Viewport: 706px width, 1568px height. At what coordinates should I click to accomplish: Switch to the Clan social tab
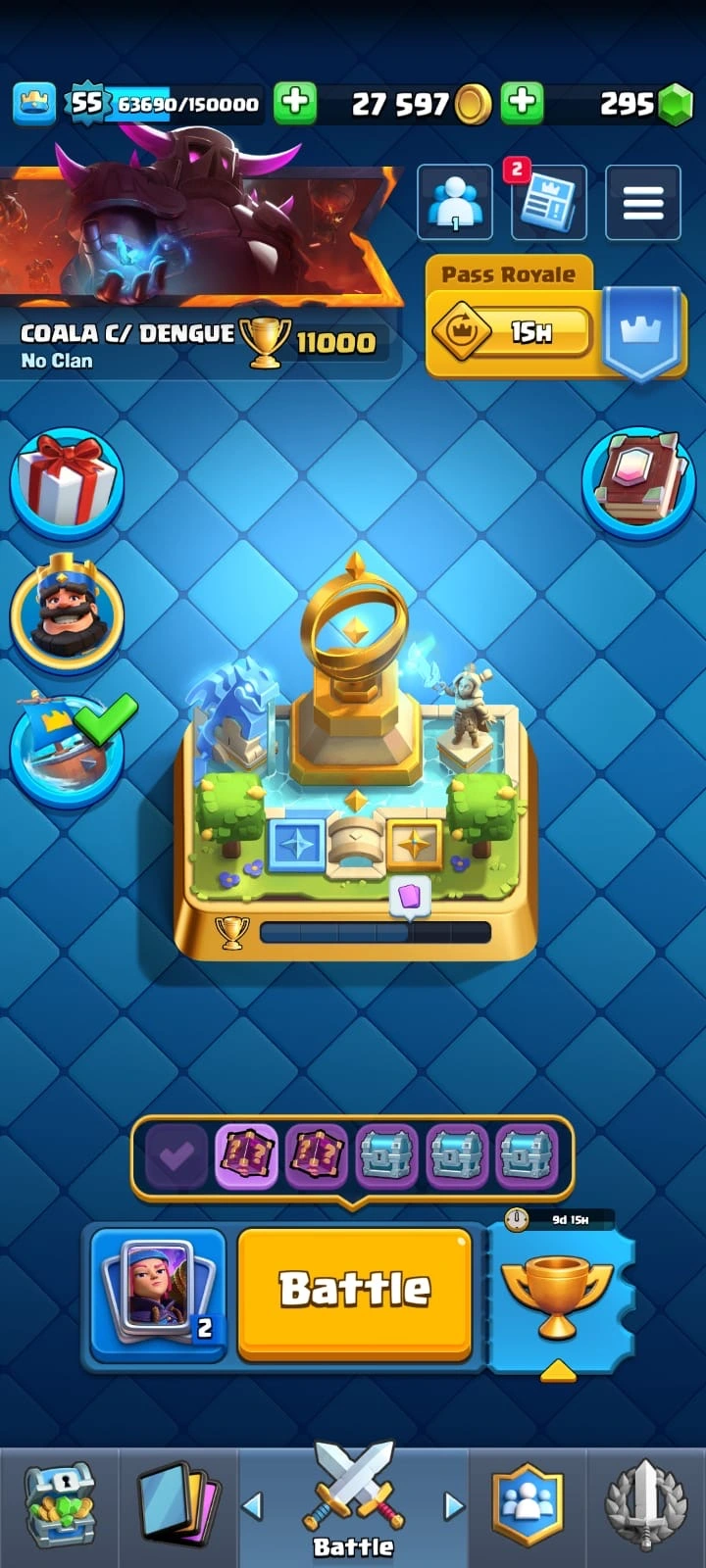coord(529,1507)
